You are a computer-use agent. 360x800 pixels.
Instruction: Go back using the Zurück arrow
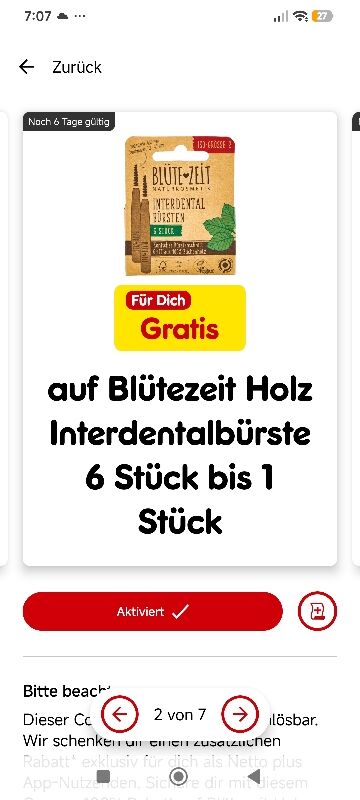point(26,67)
